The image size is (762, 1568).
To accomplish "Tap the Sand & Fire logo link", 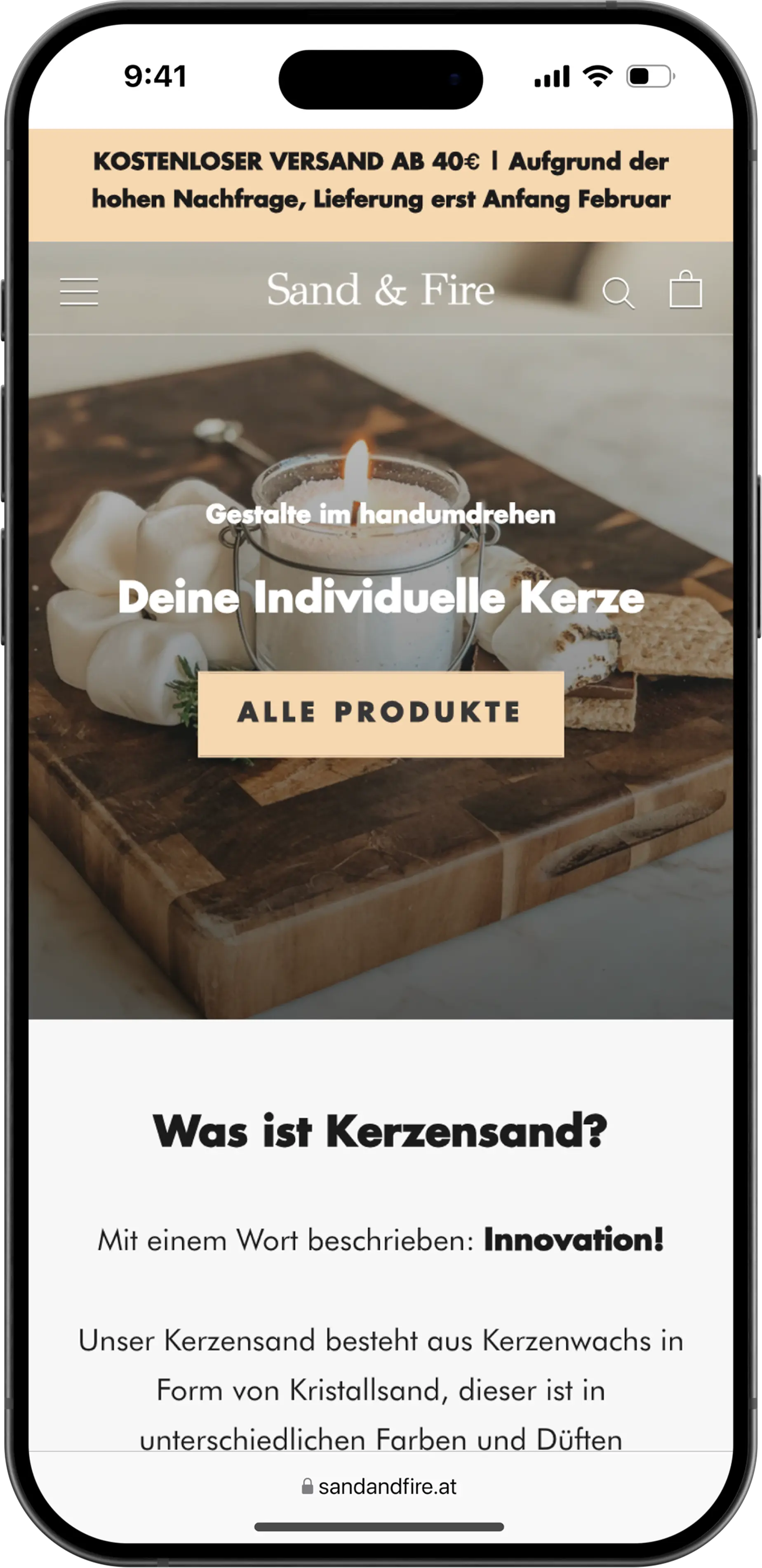I will [x=381, y=290].
